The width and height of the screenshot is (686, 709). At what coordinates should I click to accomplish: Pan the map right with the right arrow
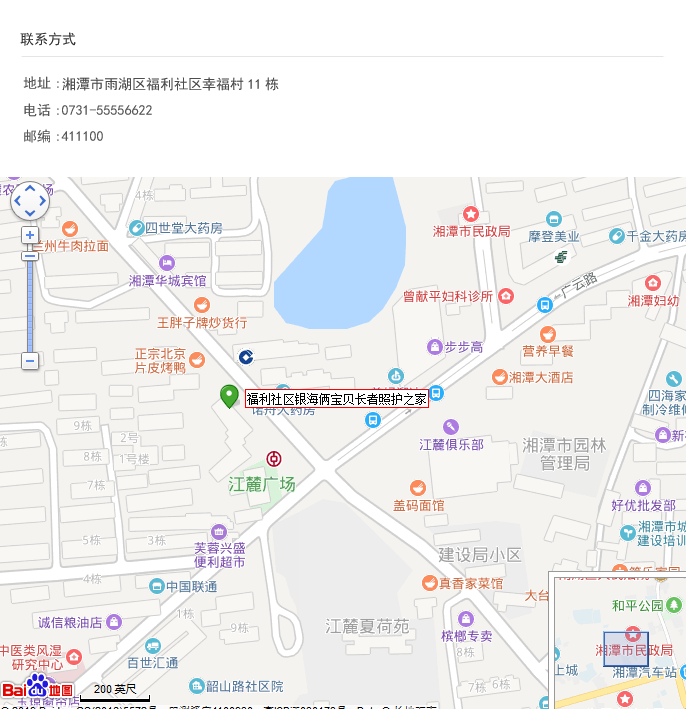click(x=42, y=200)
